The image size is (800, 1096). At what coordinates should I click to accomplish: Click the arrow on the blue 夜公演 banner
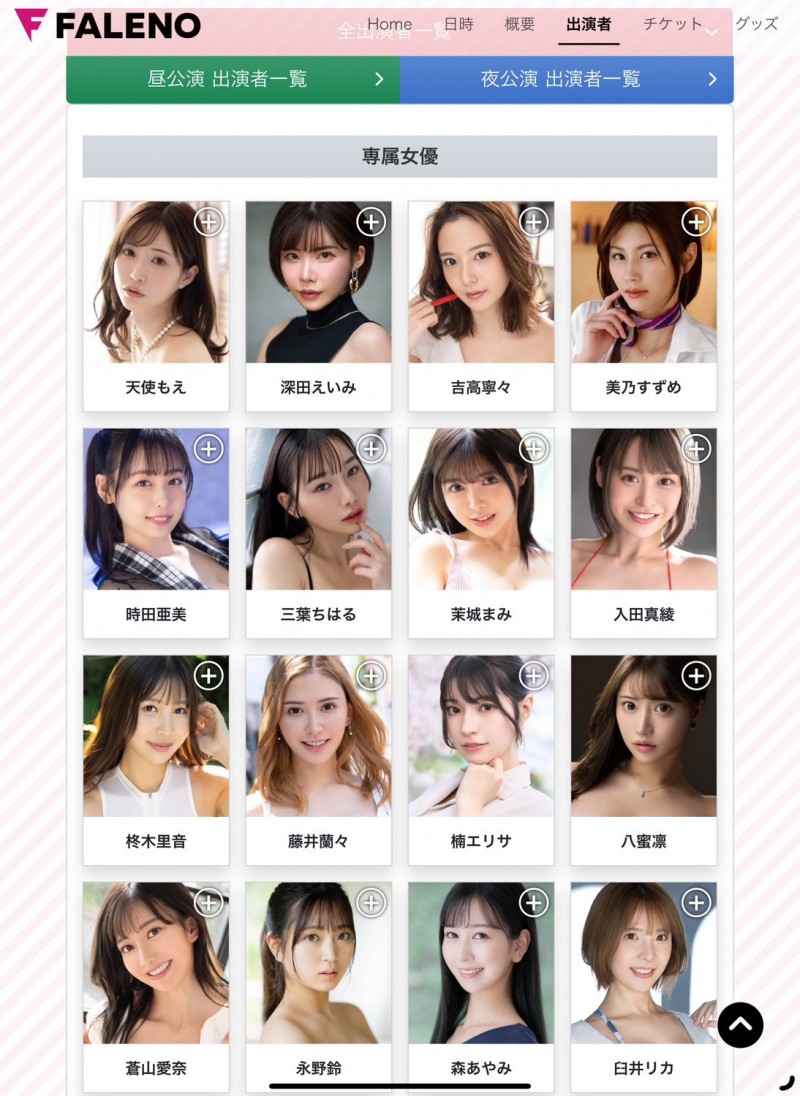click(712, 80)
